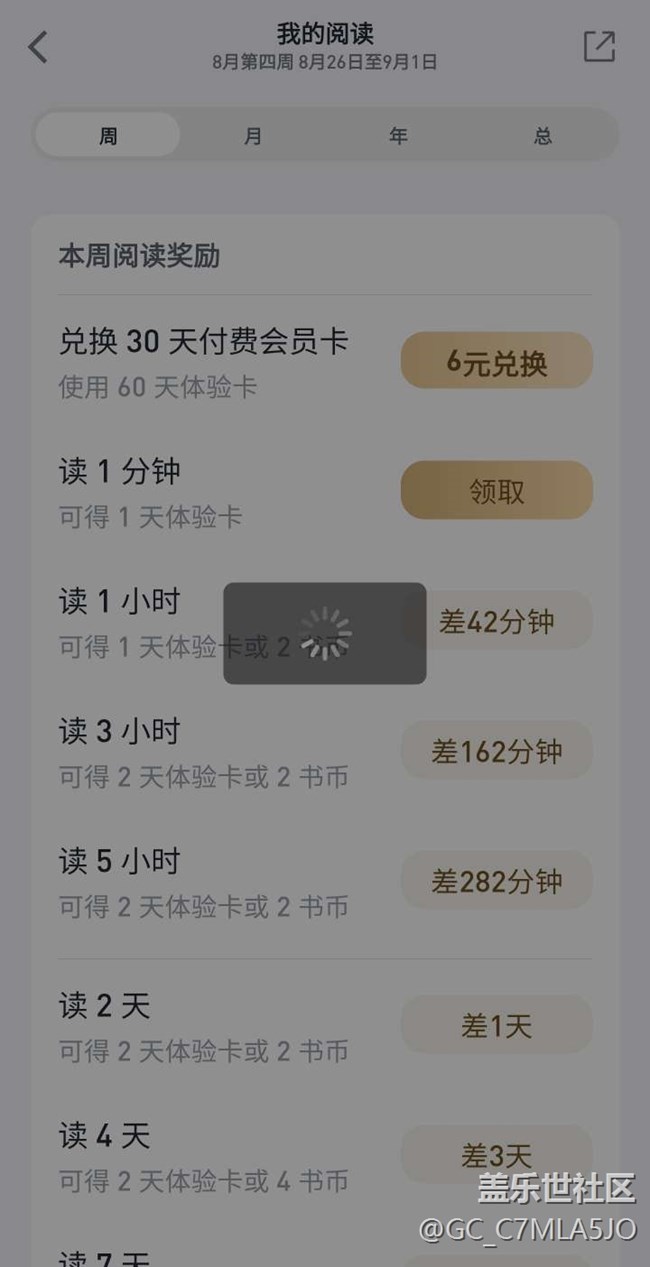Tap the 差3天 button for 读4天
Screen dimensions: 650x1267
pos(497,1154)
